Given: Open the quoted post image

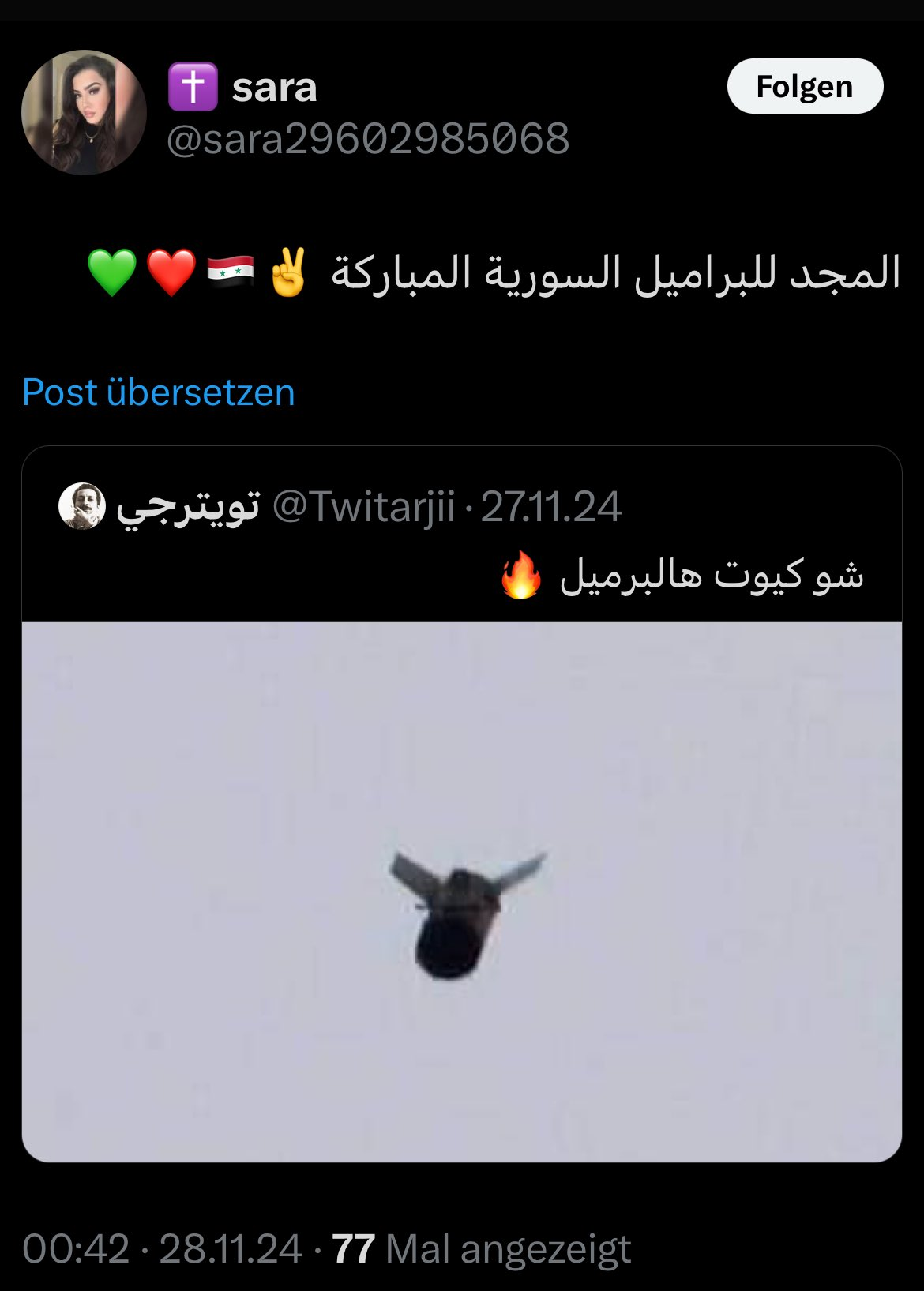Looking at the screenshot, I should (462, 891).
